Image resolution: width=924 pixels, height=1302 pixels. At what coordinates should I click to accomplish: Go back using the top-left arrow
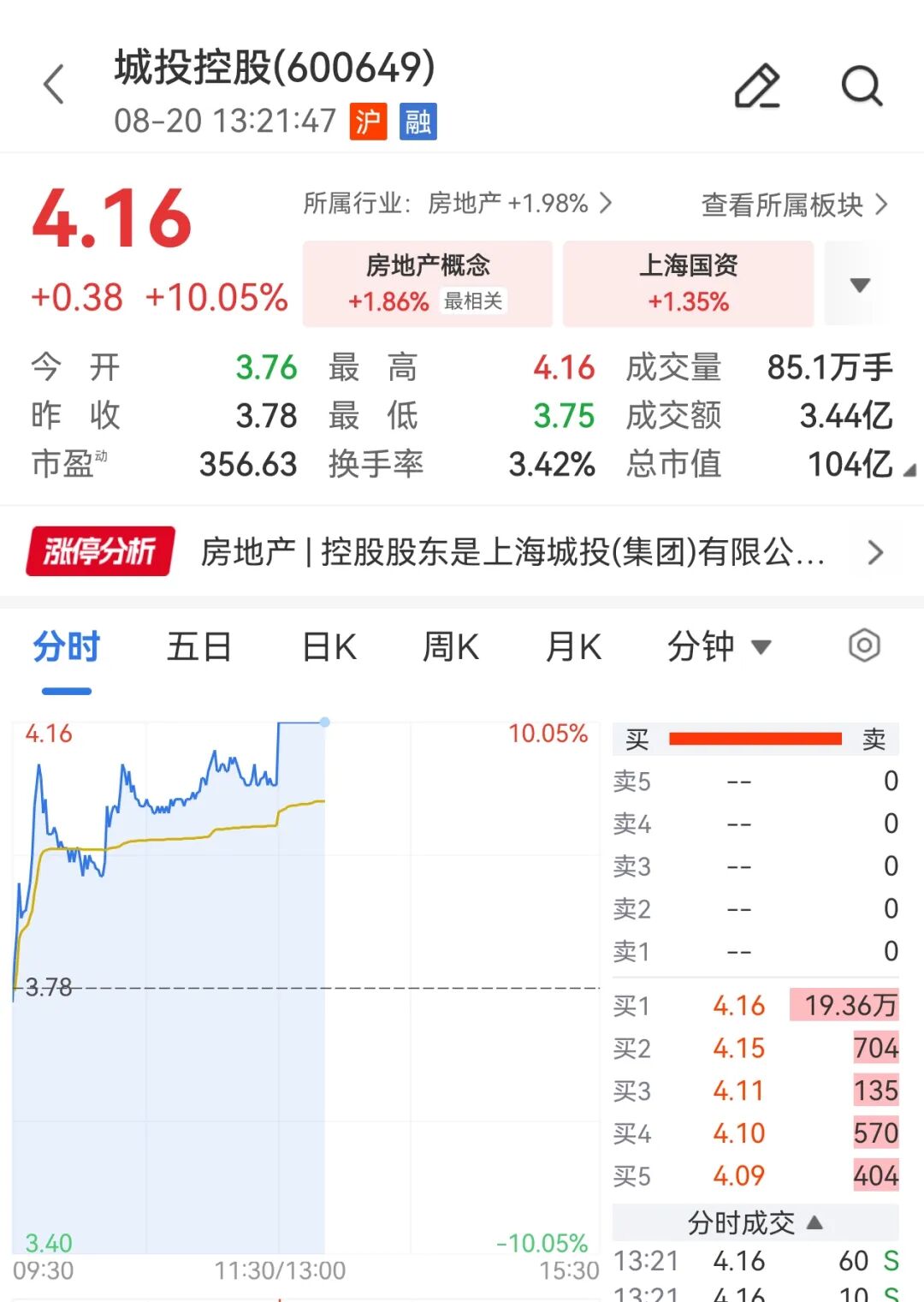pos(53,84)
